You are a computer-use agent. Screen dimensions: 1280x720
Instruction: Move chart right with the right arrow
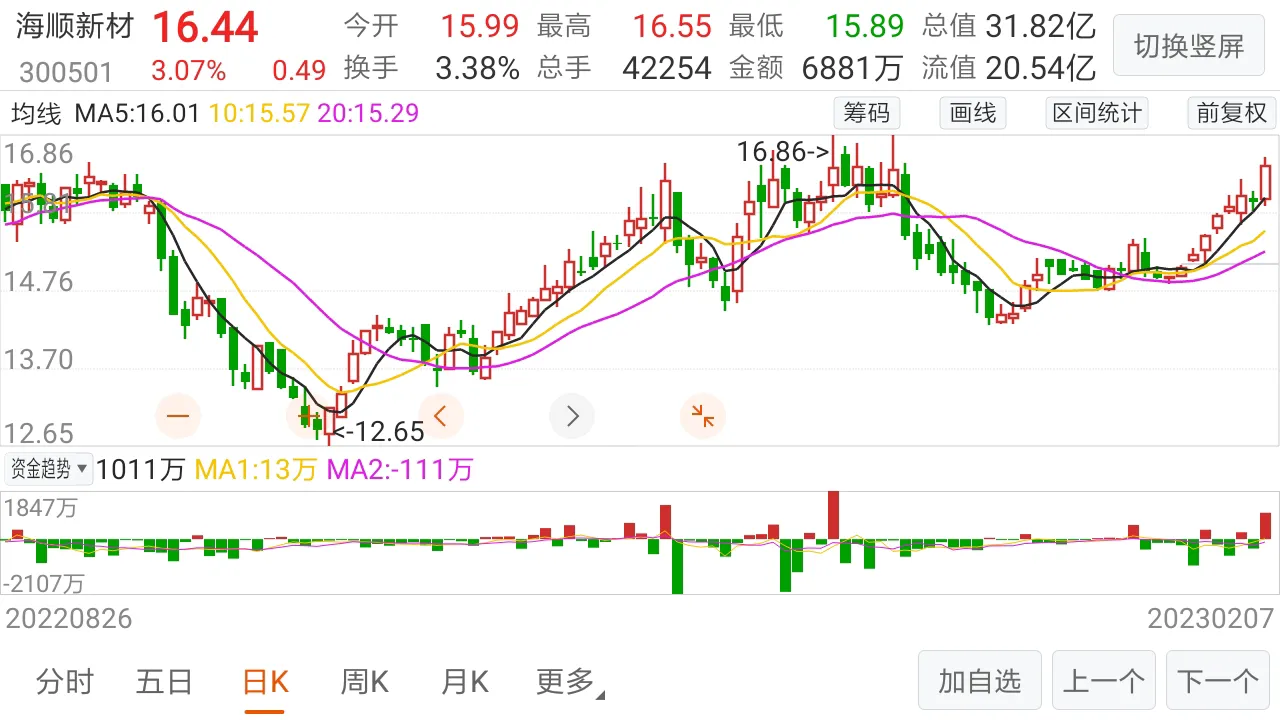click(x=572, y=416)
